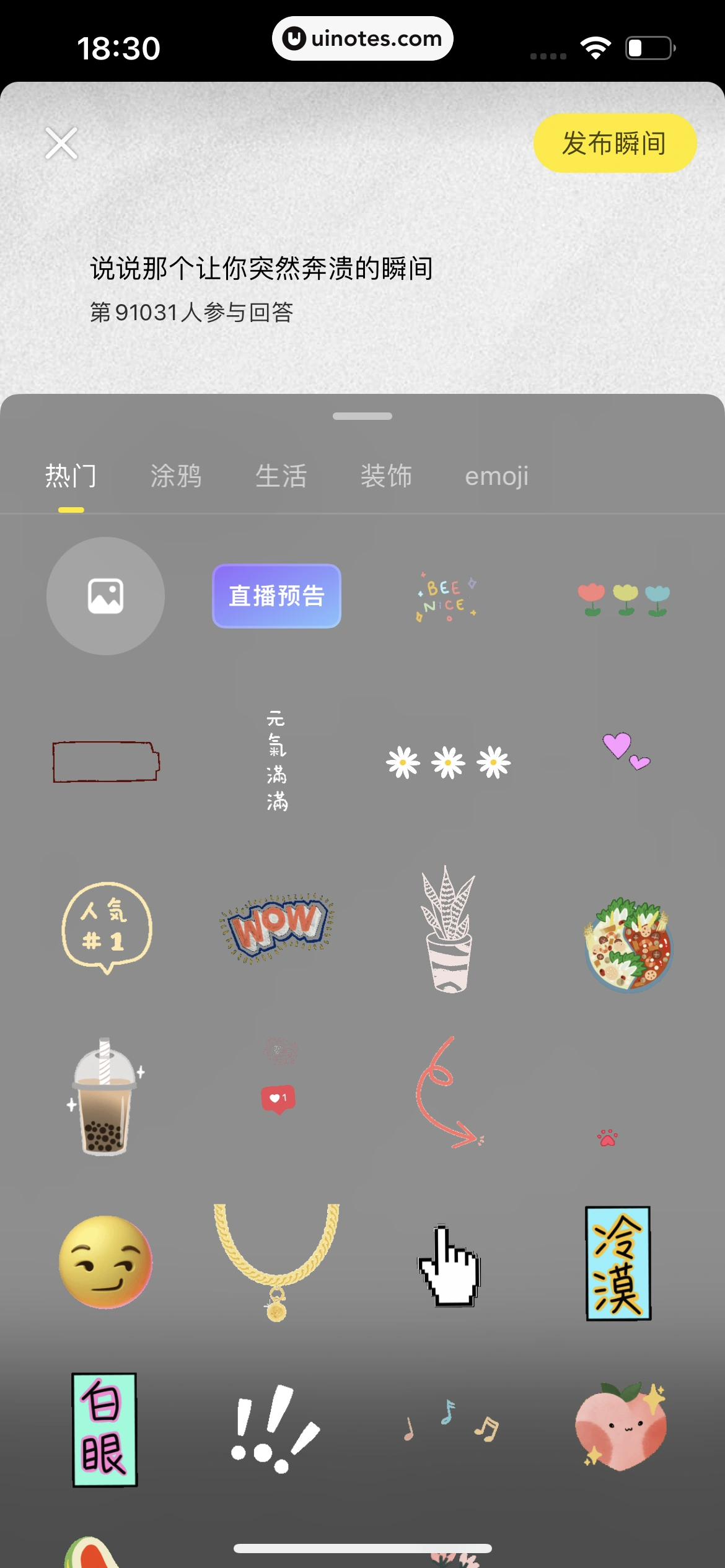
Task: Close the moment editor with the X
Action: 60,142
